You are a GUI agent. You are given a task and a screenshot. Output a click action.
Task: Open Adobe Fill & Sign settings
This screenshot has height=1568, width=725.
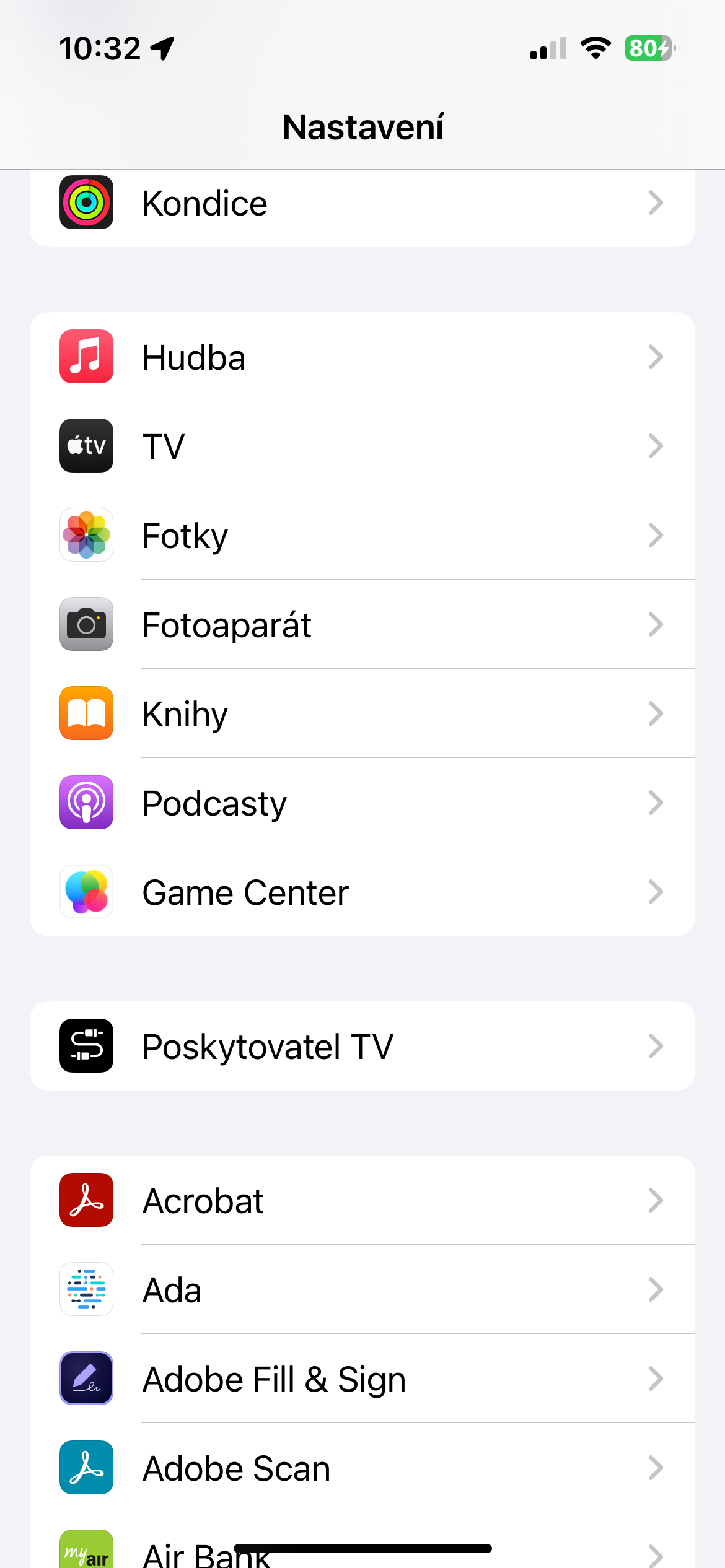point(362,1379)
